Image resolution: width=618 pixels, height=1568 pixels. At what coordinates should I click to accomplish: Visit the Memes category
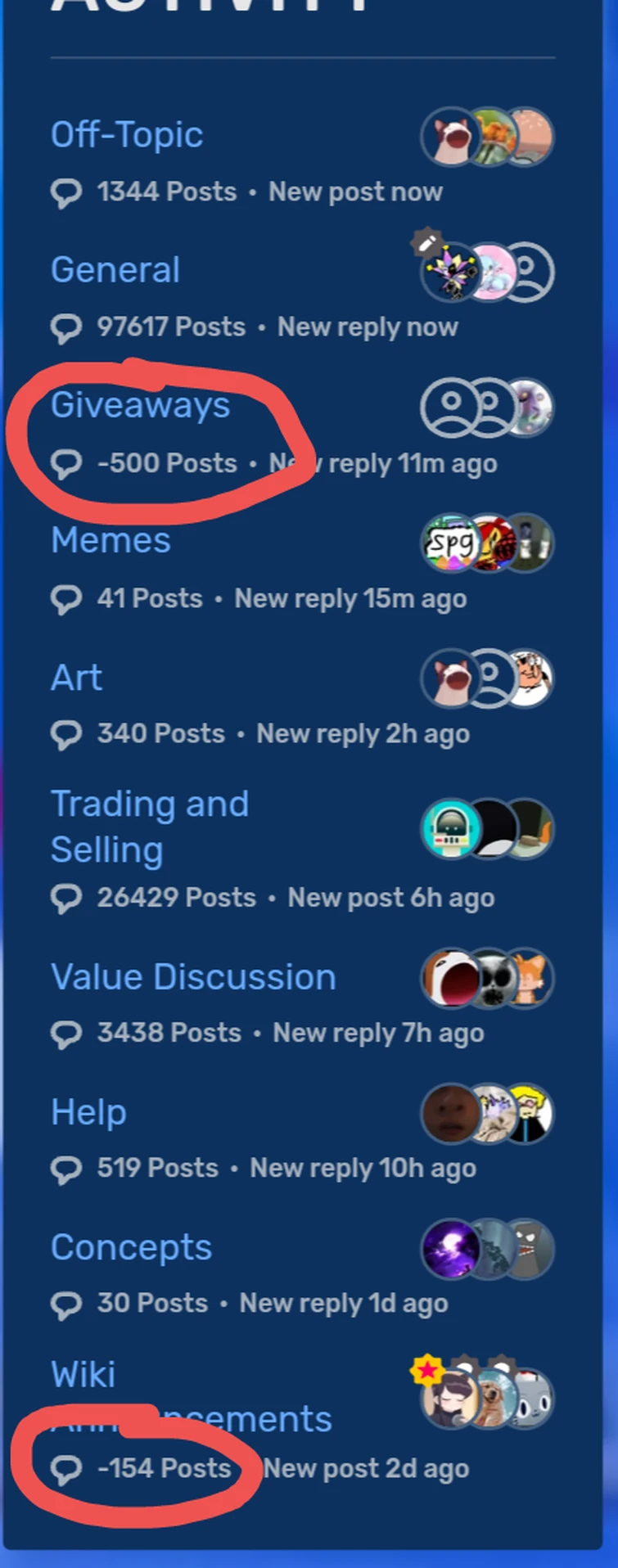pos(111,540)
